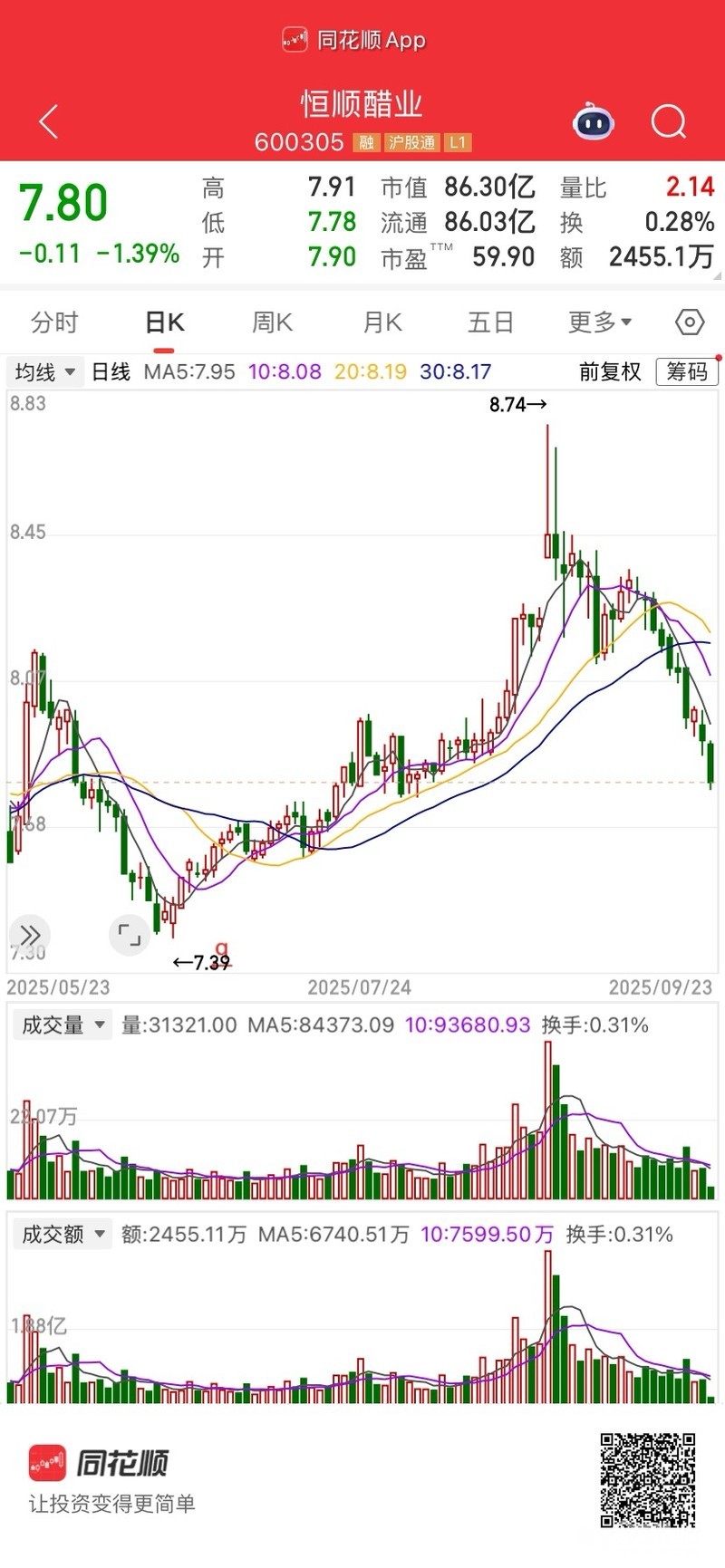This screenshot has height=1568, width=725.
Task: Switch to the 周K chart tab
Action: tap(272, 322)
